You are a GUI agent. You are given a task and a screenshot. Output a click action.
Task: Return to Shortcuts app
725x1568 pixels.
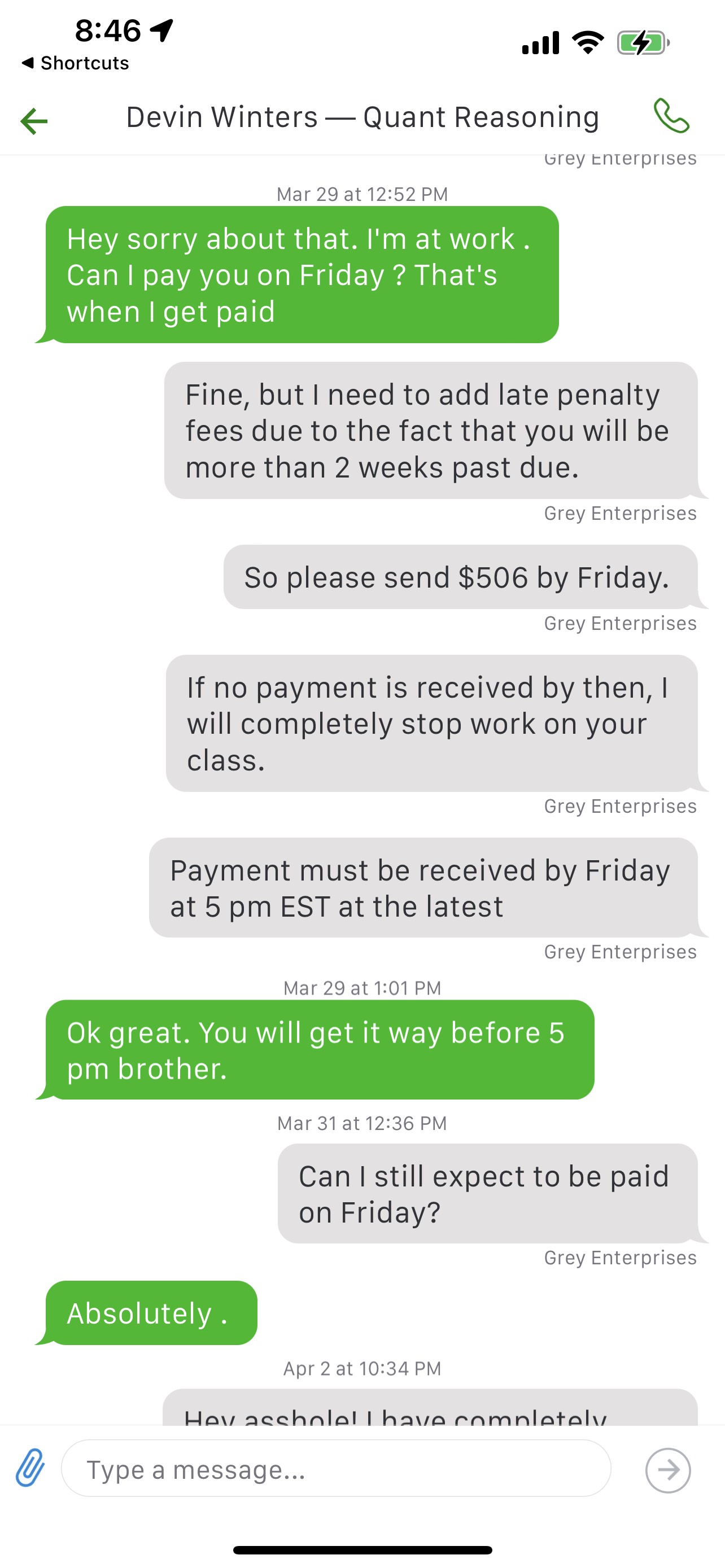(x=75, y=63)
